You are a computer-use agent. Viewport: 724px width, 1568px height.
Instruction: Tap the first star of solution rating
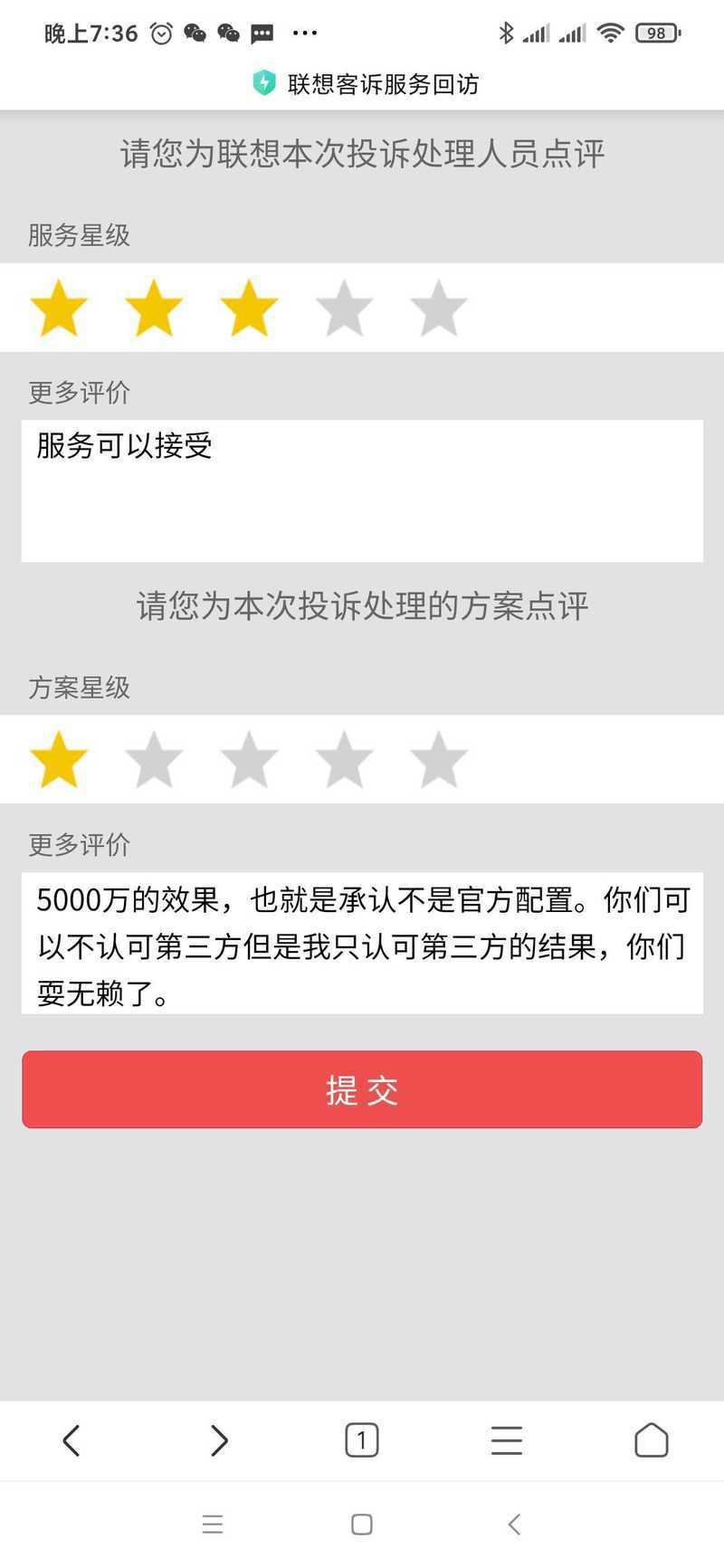coord(59,760)
